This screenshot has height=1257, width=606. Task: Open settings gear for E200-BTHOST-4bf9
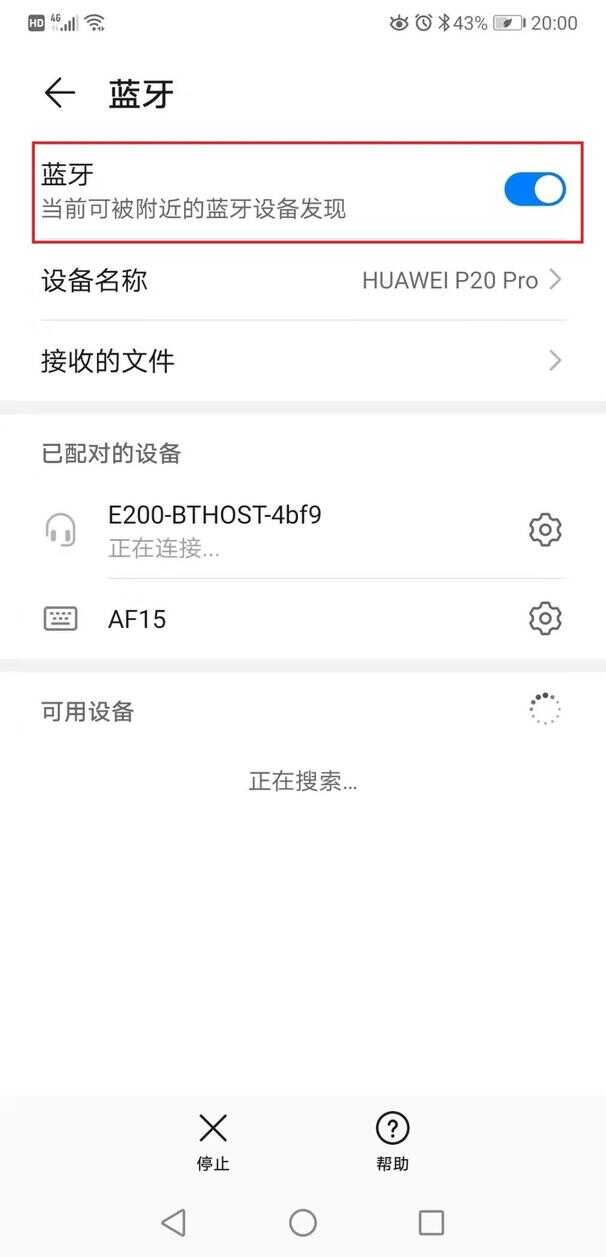pos(545,529)
